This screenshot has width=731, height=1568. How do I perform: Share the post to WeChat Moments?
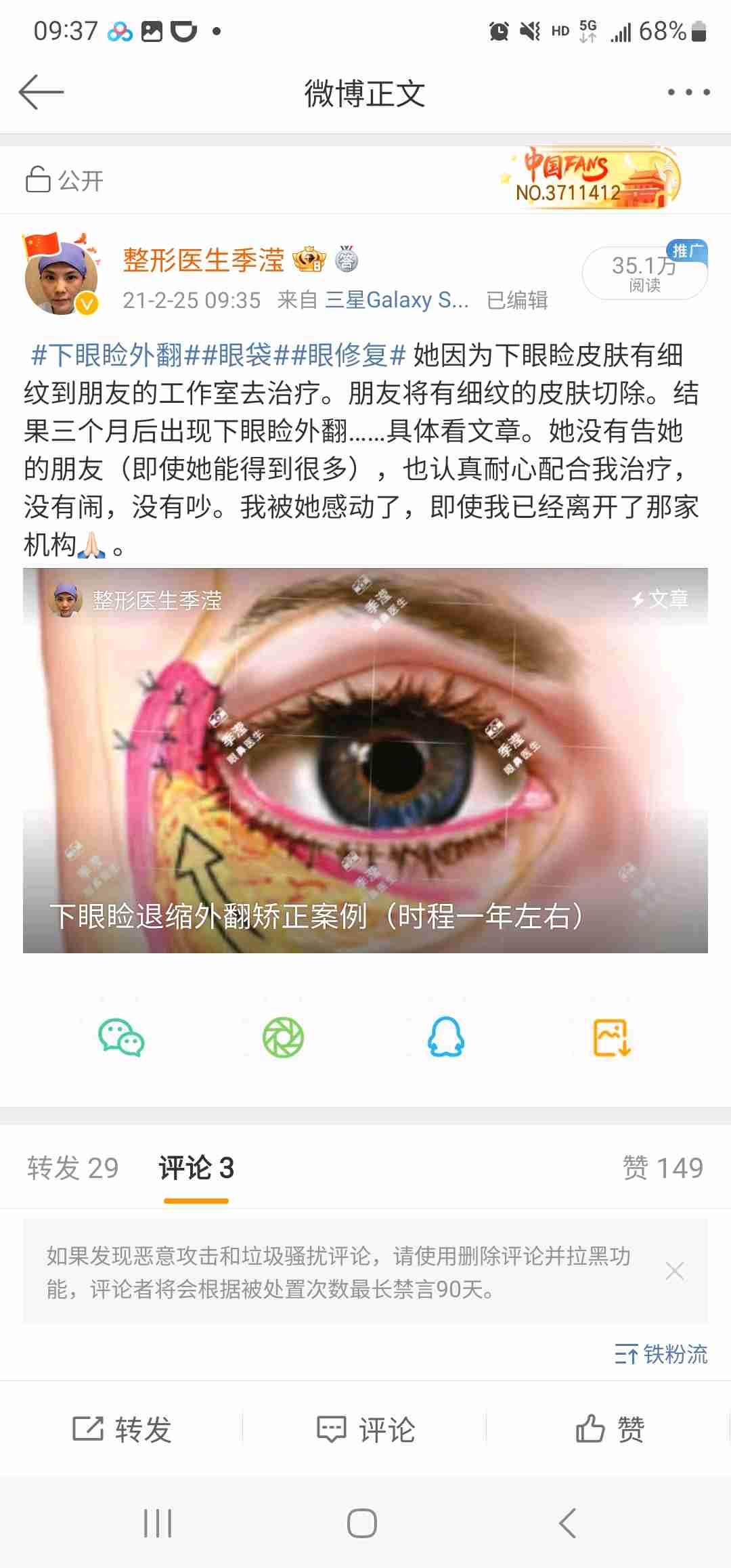(283, 1037)
